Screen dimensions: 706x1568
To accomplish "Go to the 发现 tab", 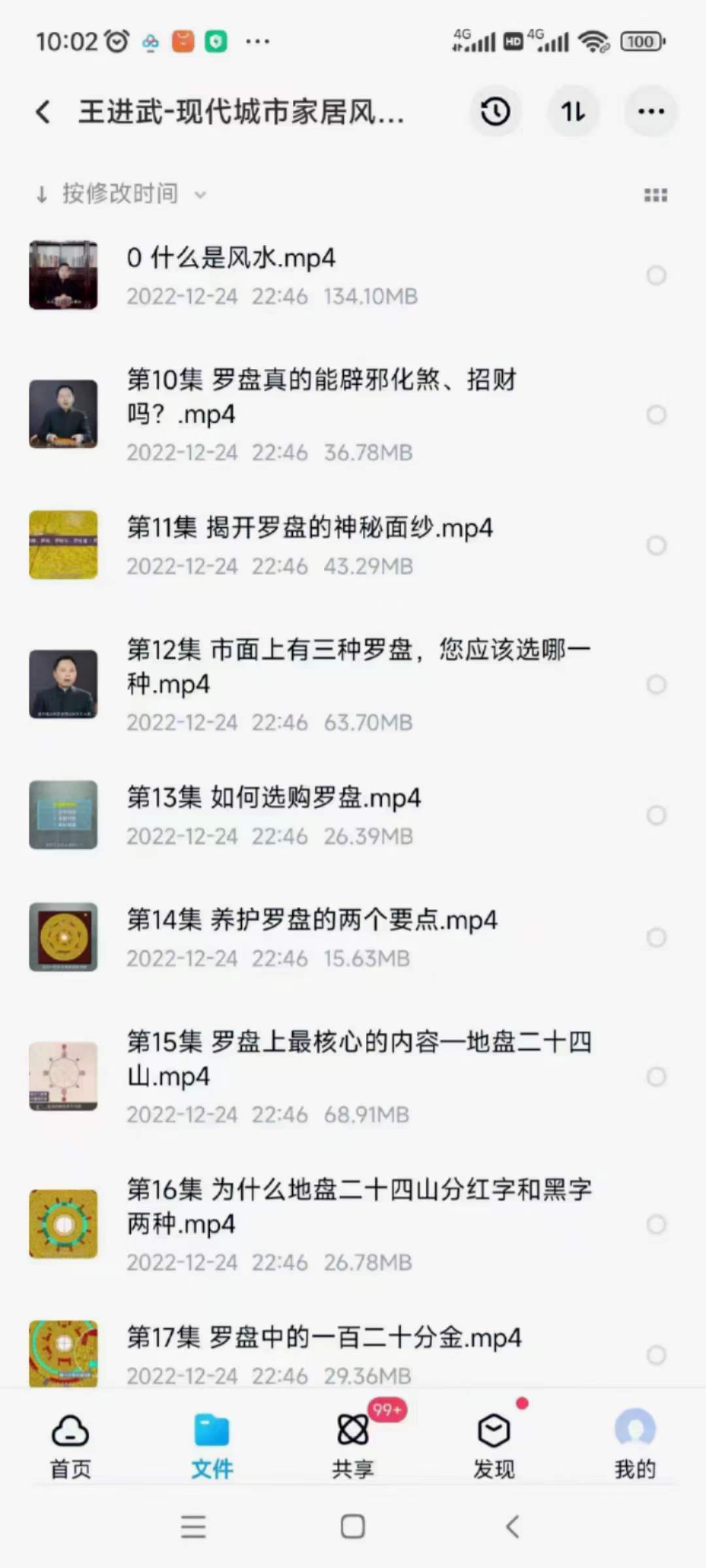I will [494, 1445].
